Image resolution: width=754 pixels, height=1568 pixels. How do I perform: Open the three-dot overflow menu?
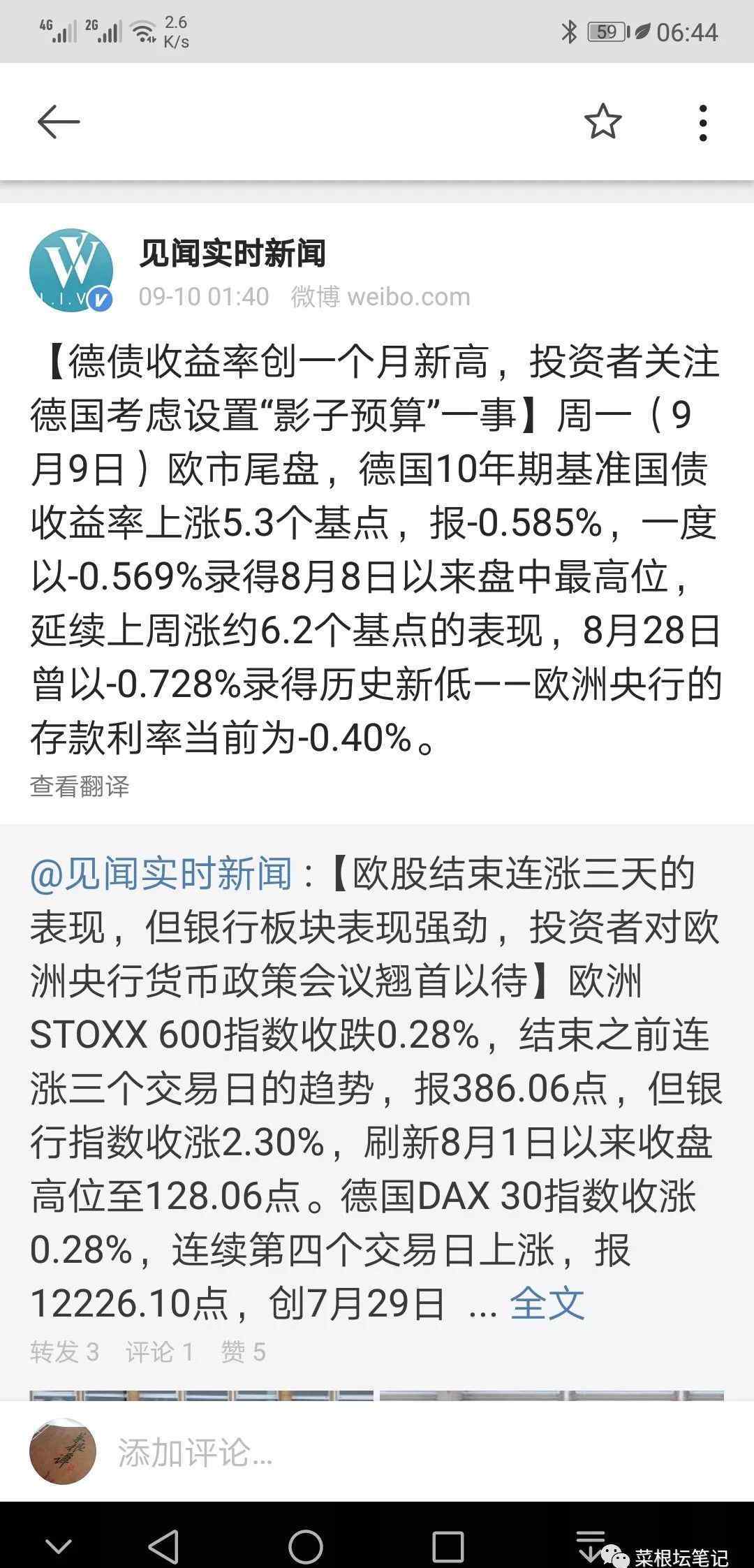[x=703, y=124]
